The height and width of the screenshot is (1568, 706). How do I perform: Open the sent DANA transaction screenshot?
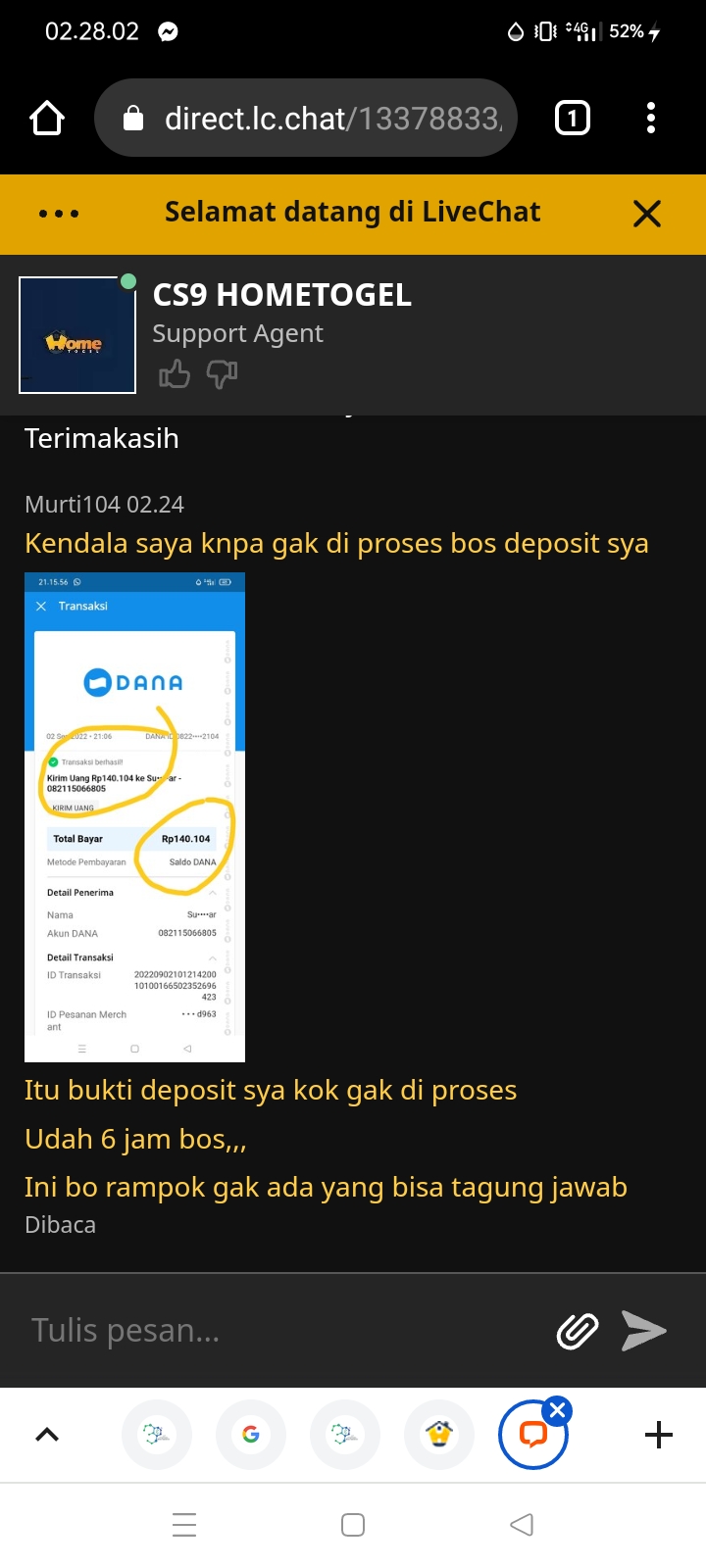point(134,816)
